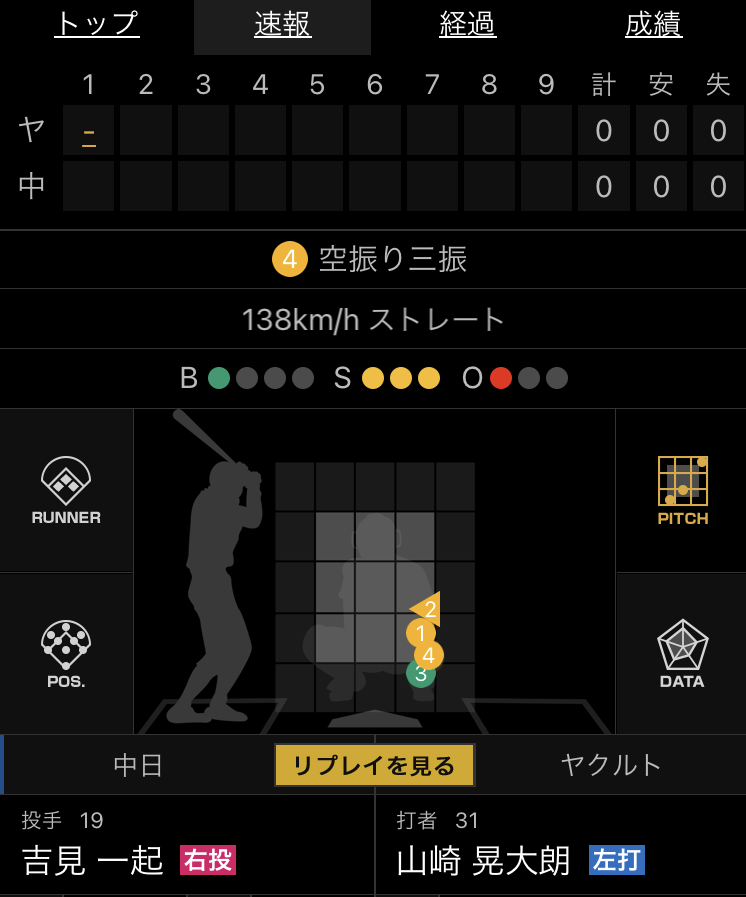The image size is (746, 897).
Task: Open the 経過 tab
Action: (468, 25)
